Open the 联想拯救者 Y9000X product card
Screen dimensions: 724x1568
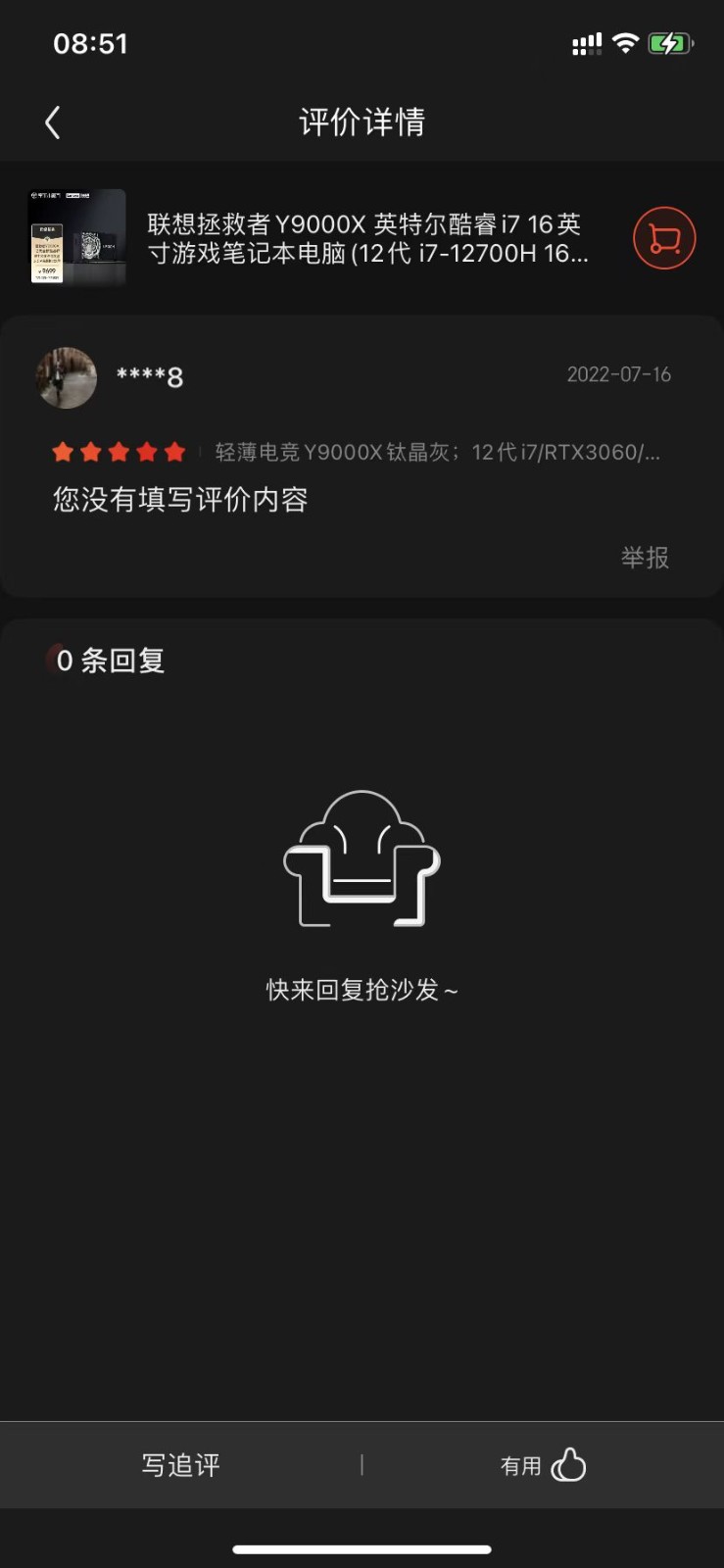(366, 238)
